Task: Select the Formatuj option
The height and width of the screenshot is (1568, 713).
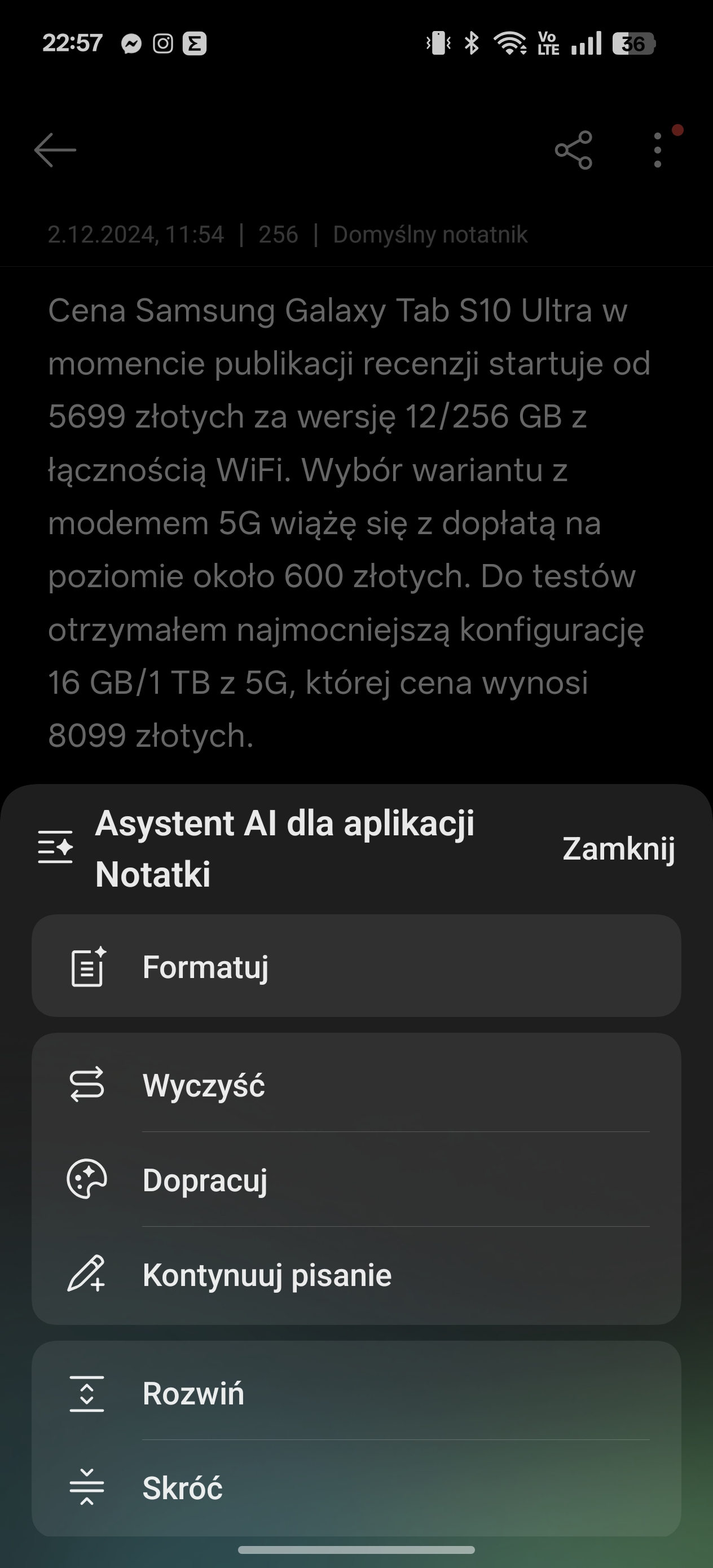Action: tap(356, 966)
